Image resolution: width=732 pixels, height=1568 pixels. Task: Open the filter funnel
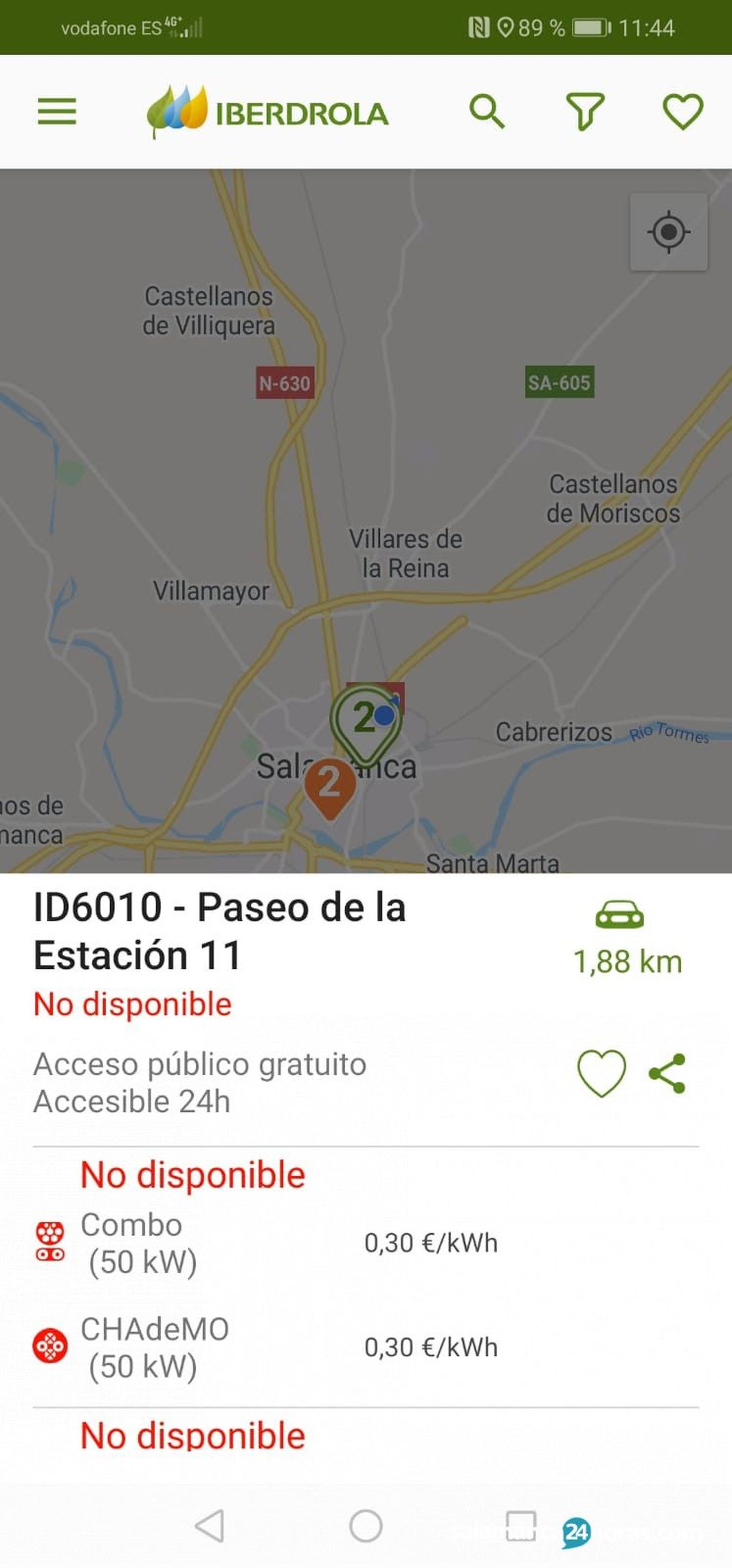[585, 111]
